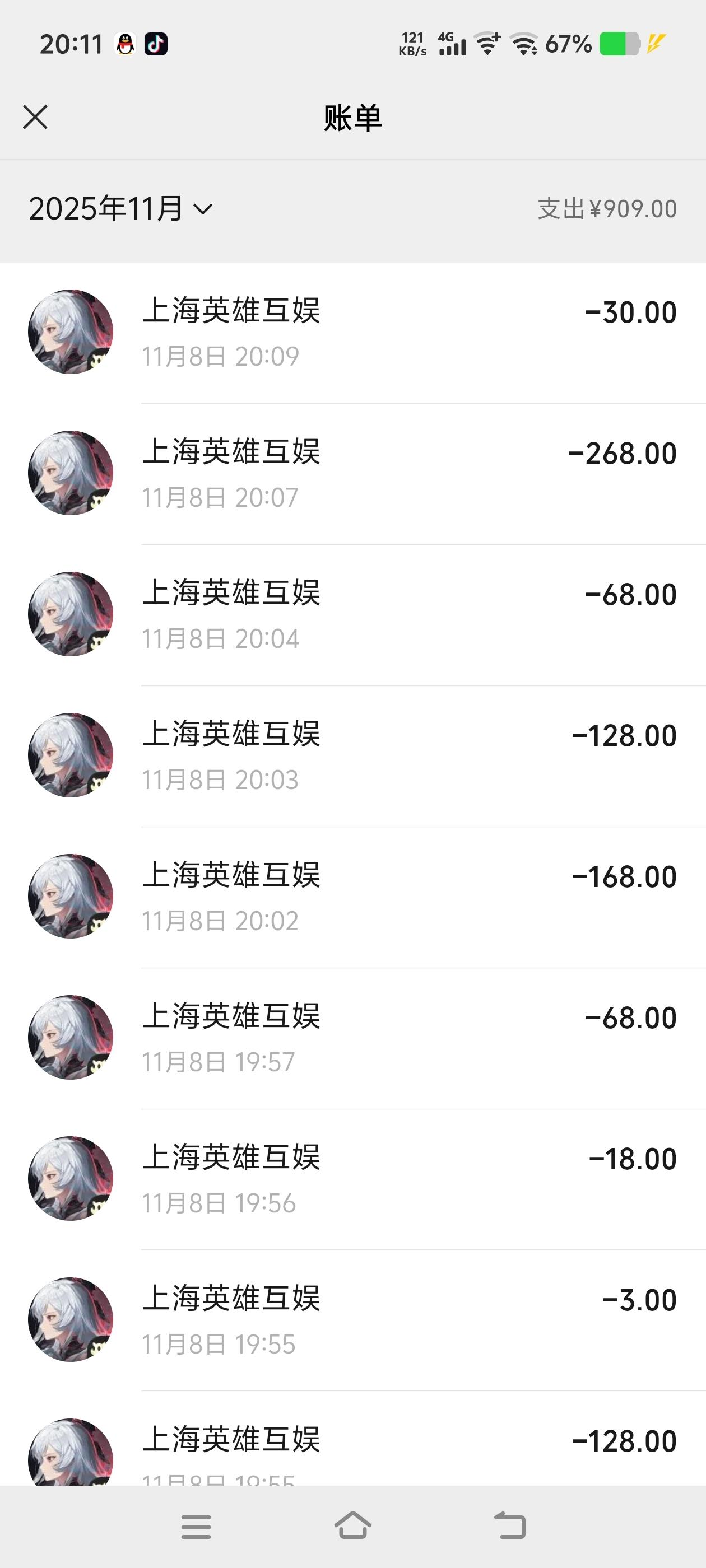Image resolution: width=706 pixels, height=1568 pixels.
Task: Open the -30.00 payment at 20:09
Action: click(x=352, y=332)
